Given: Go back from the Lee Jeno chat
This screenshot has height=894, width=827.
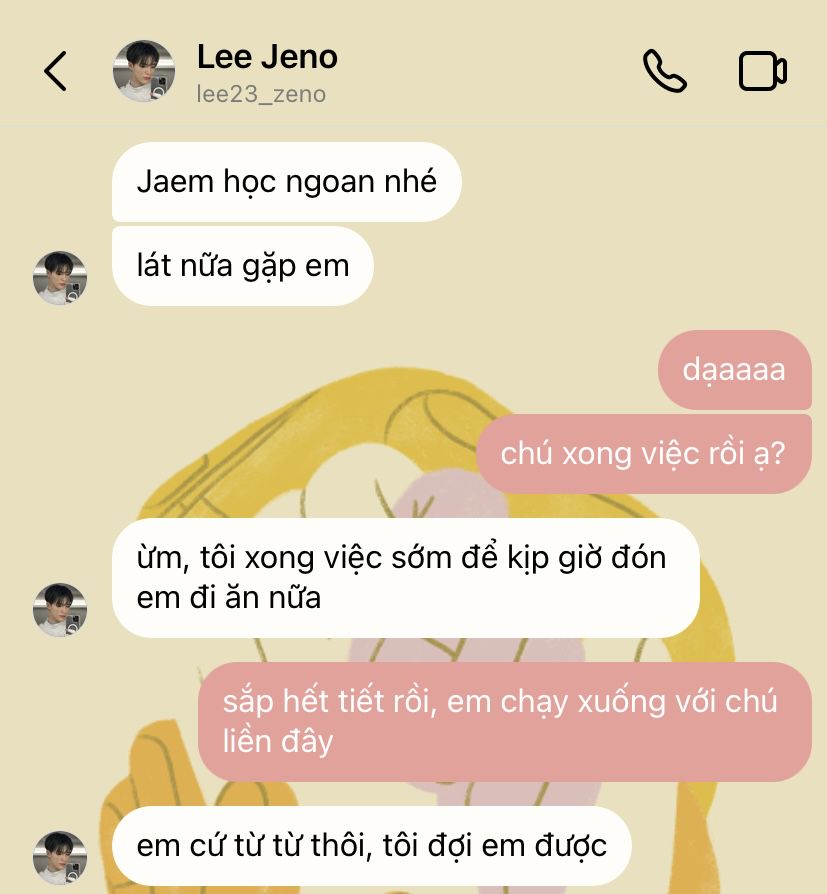Looking at the screenshot, I should point(56,71).
